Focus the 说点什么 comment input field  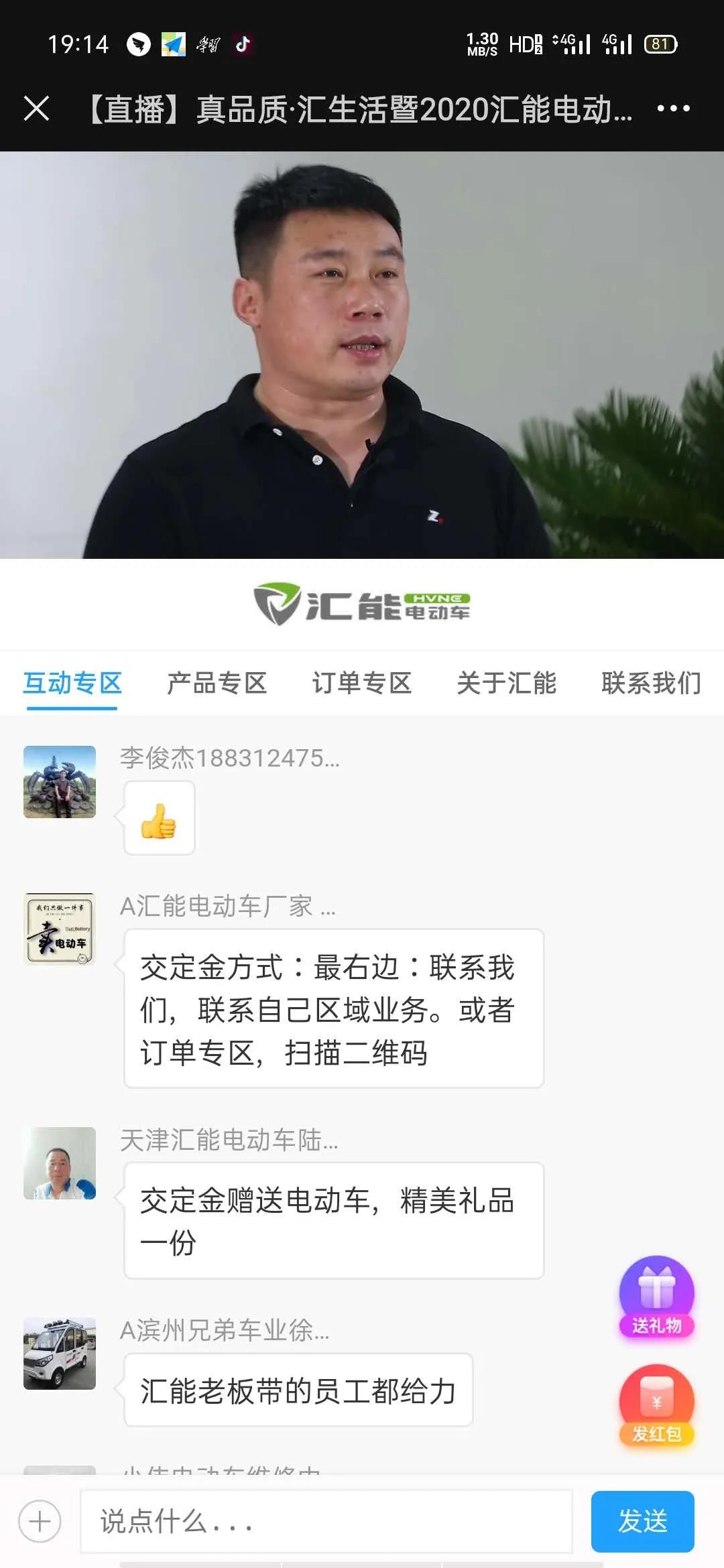(x=326, y=1521)
